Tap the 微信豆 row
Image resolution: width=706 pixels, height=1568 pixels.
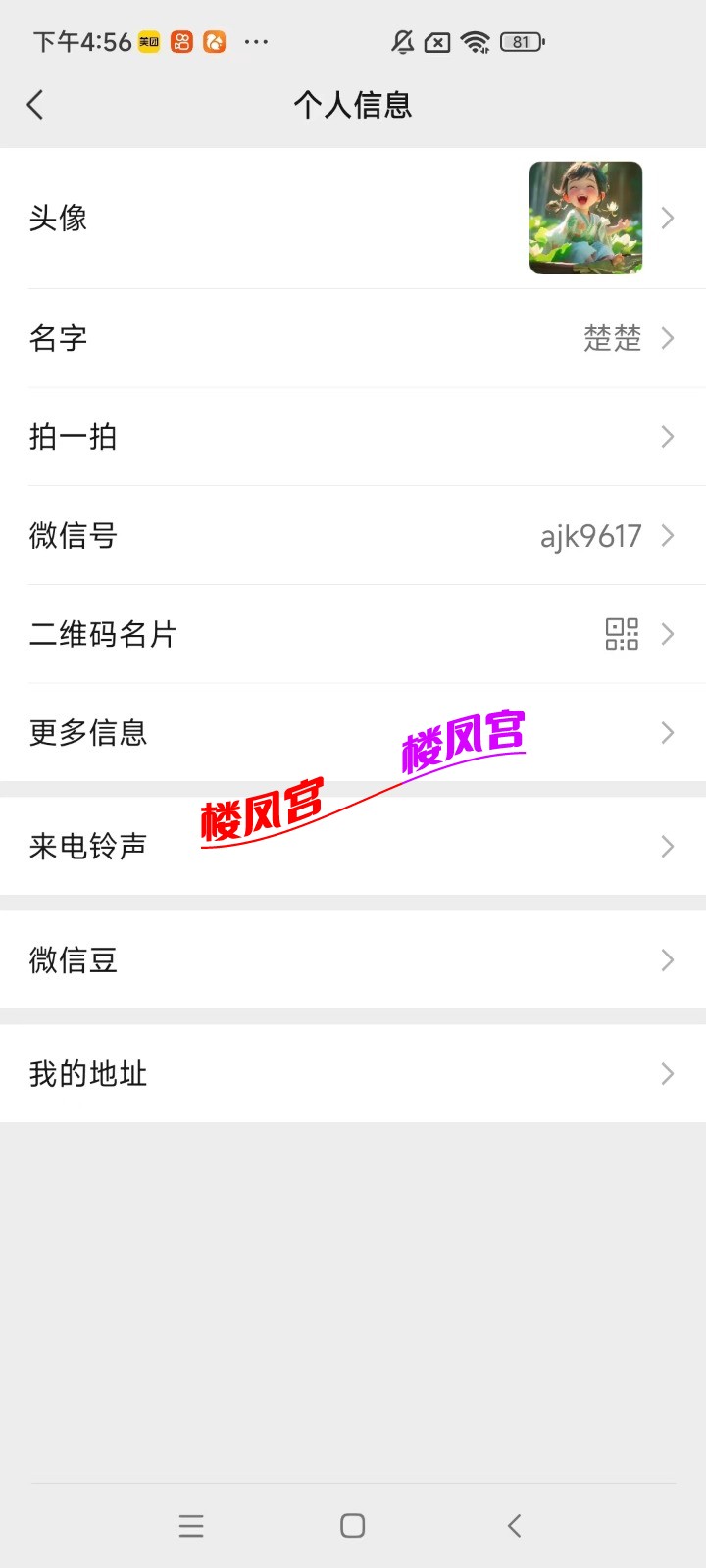tap(353, 959)
